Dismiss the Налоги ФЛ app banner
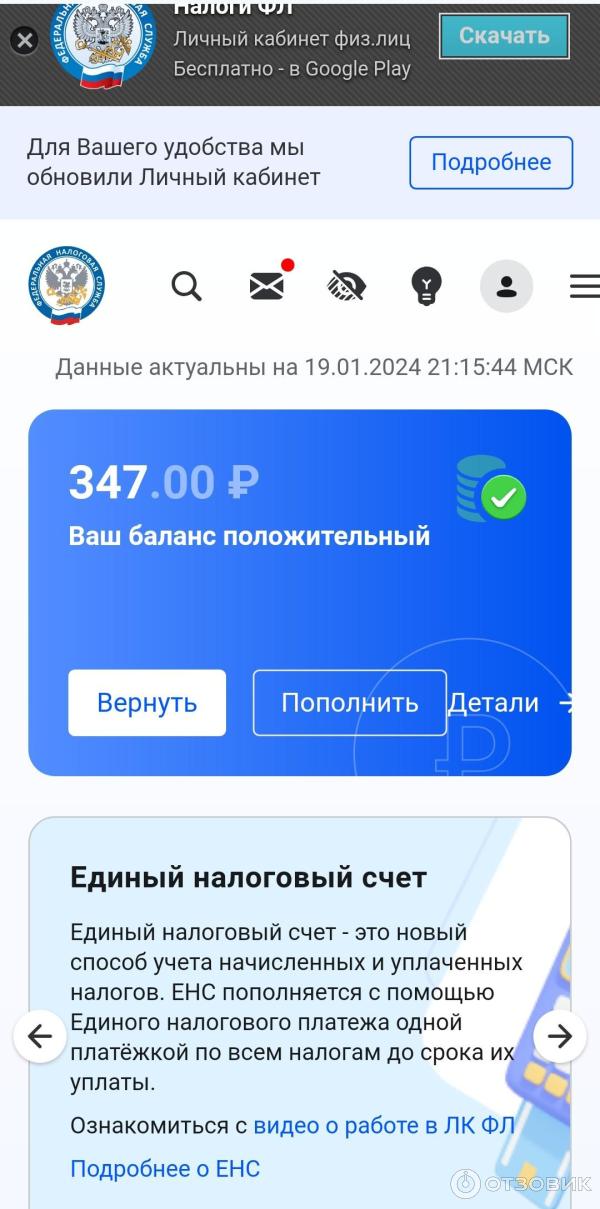 (x=24, y=40)
